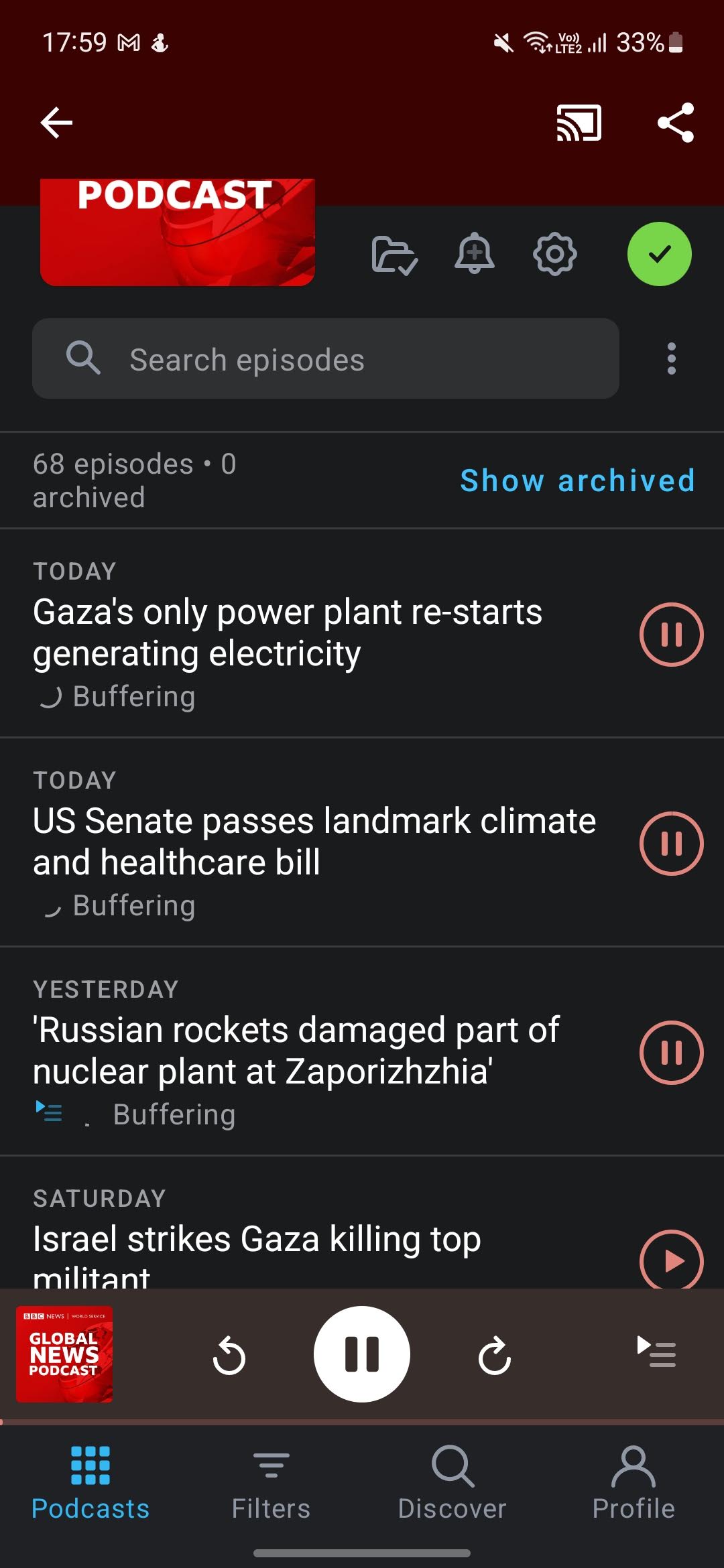Image resolution: width=724 pixels, height=1568 pixels.
Task: Mark episodes played with the folder-check icon
Action: (395, 255)
